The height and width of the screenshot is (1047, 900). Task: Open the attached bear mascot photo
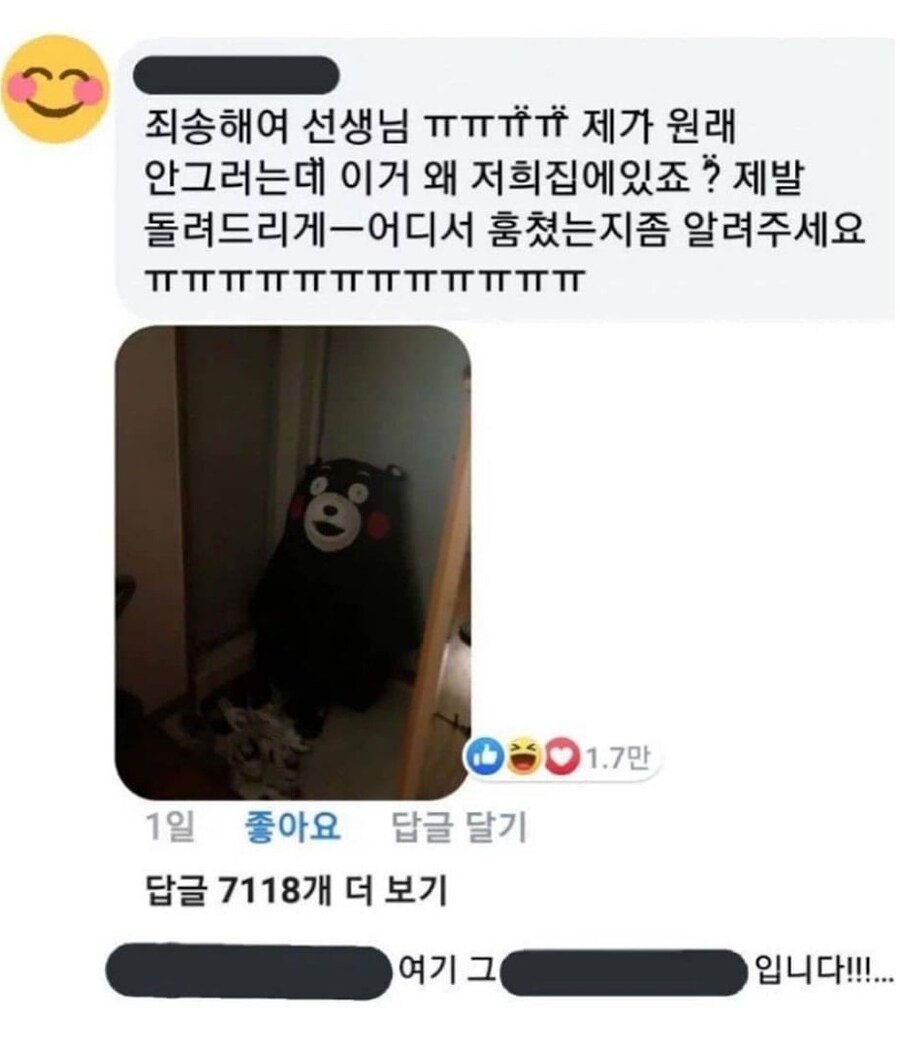292,561
